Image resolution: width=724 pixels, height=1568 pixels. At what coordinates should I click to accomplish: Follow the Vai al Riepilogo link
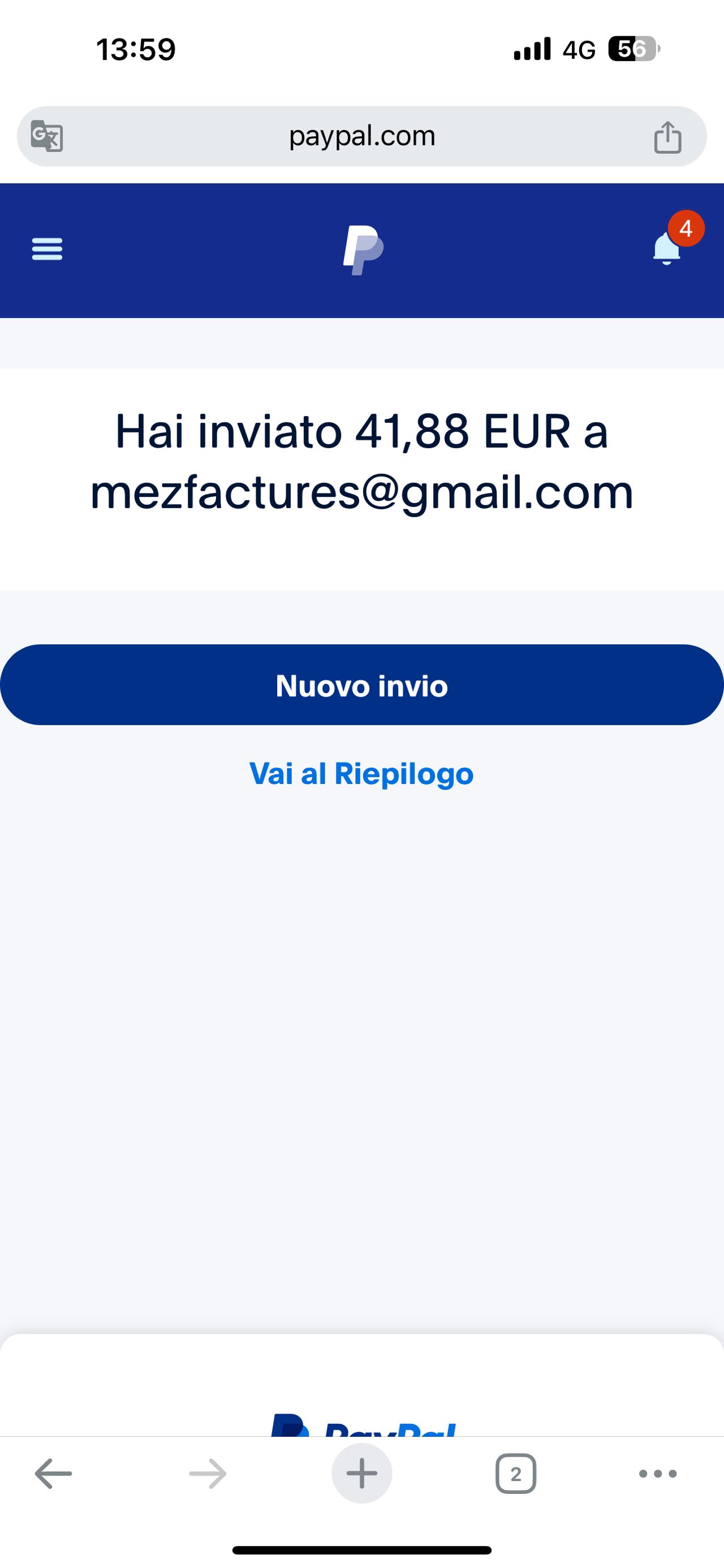361,774
